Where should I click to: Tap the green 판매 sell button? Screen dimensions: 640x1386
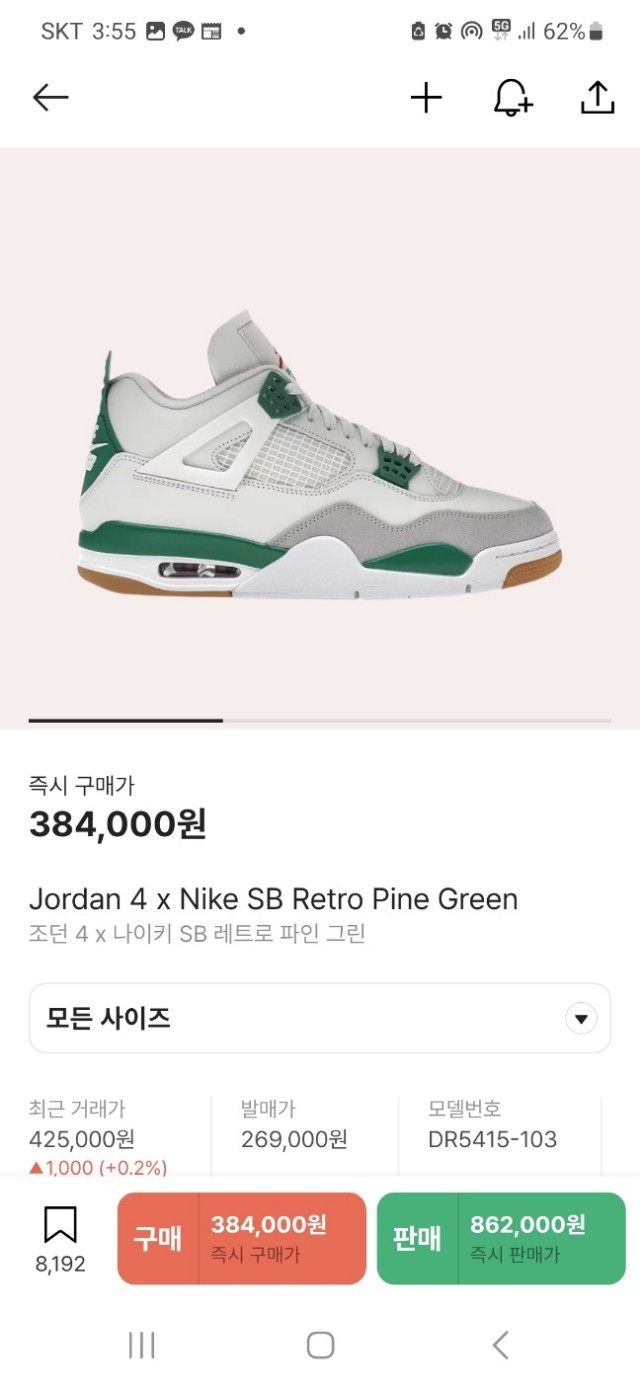tap(501, 1238)
